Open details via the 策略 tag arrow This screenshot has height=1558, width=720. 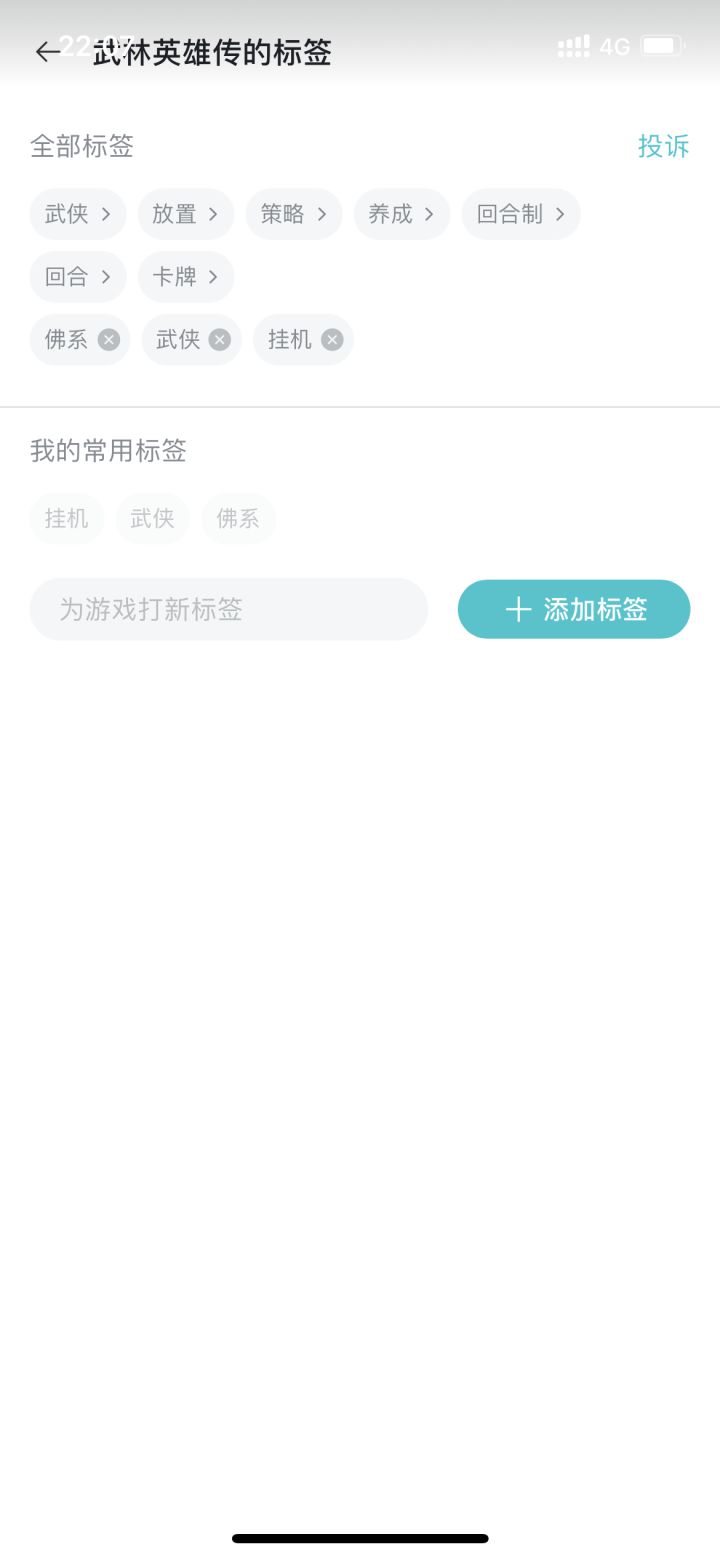coord(323,214)
